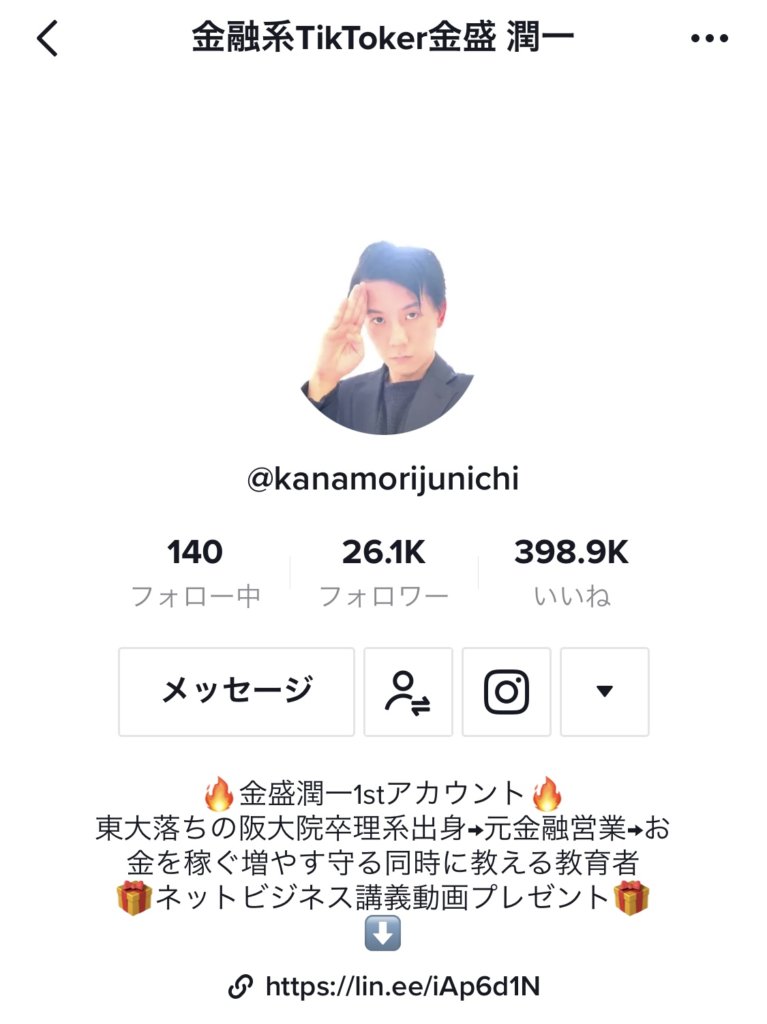Open the linked Instagram profile
The width and height of the screenshot is (767, 1024).
pyautogui.click(x=506, y=691)
